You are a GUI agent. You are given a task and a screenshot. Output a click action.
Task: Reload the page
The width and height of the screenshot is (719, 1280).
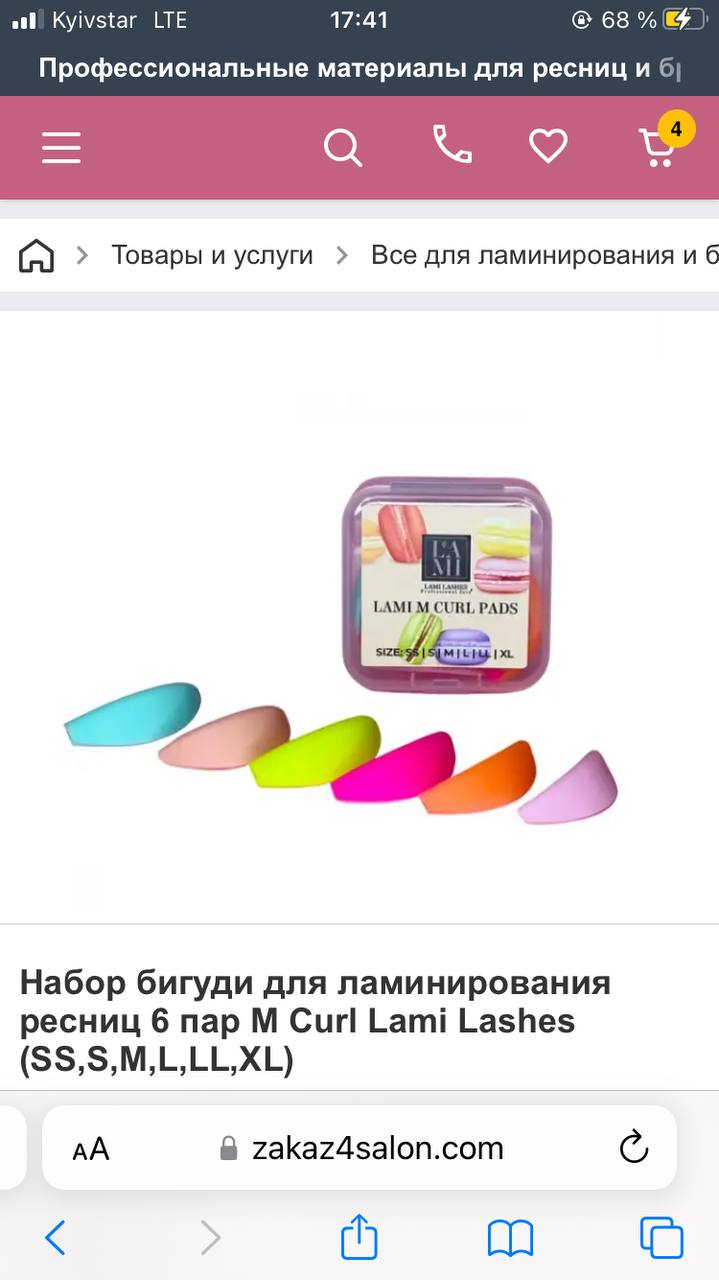634,1147
